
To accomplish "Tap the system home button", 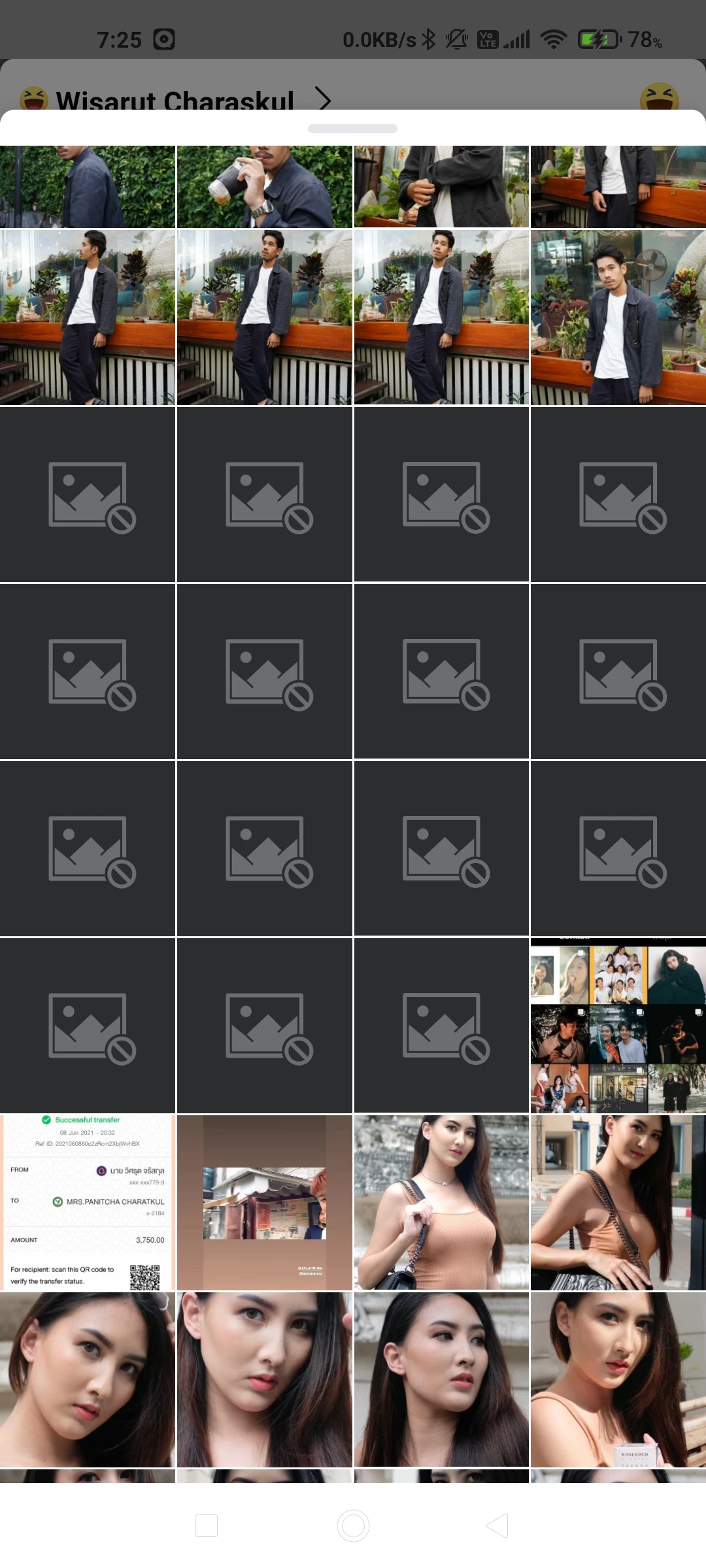I will [353, 1526].
